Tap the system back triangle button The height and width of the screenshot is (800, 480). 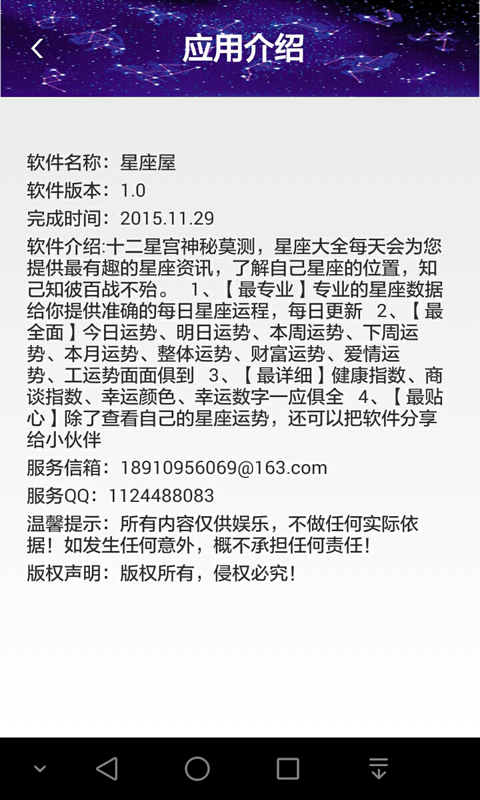[108, 768]
